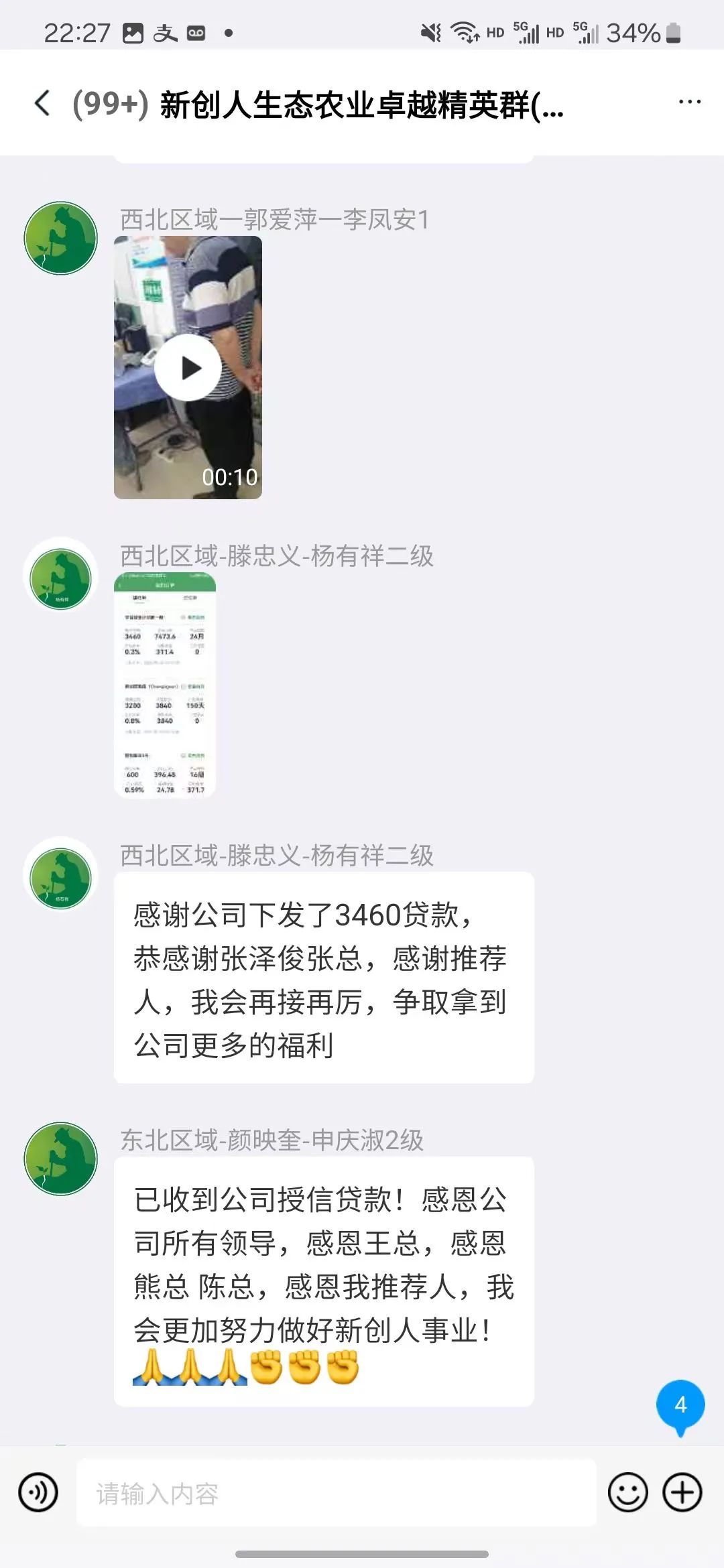724x1568 pixels.
Task: Switch to voice message input
Action: (x=38, y=1493)
